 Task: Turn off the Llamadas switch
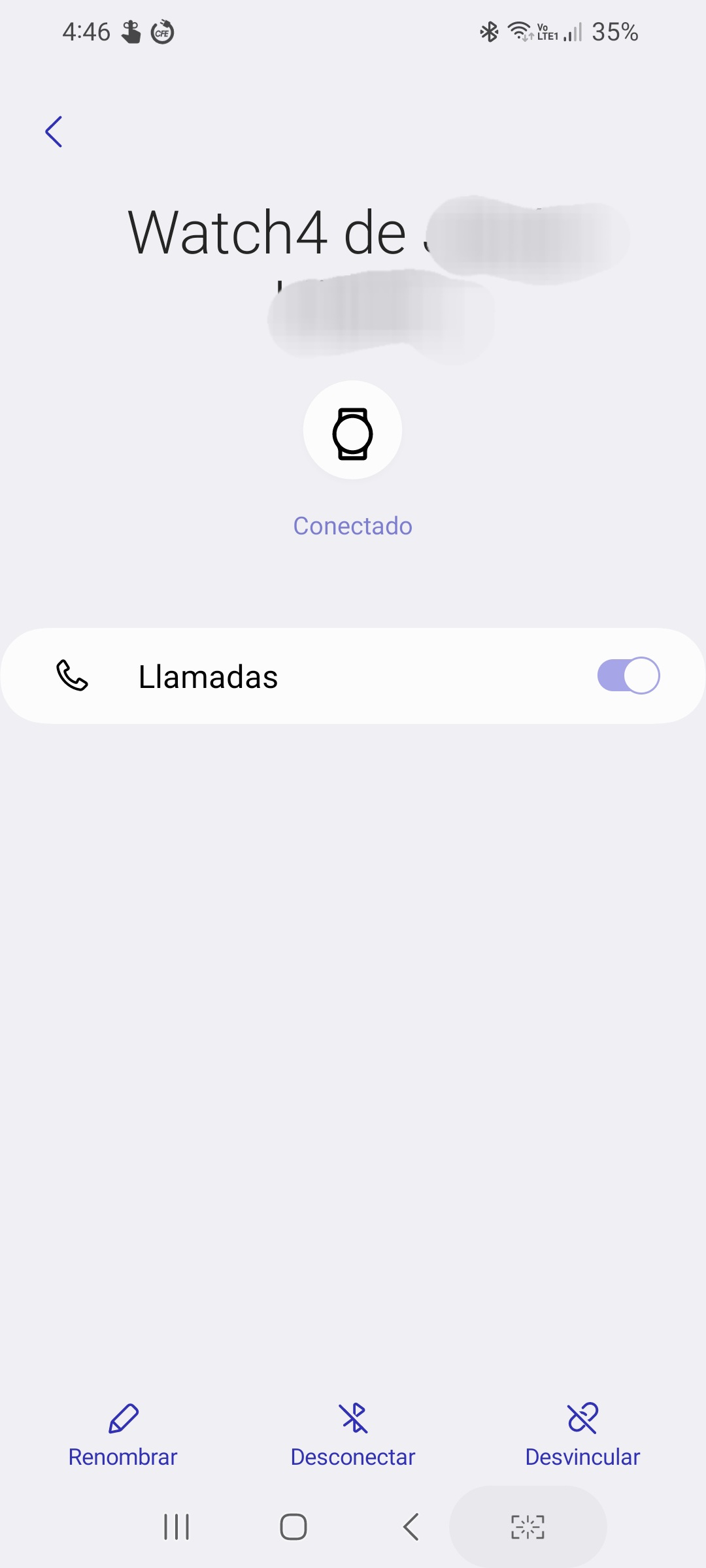pos(628,676)
